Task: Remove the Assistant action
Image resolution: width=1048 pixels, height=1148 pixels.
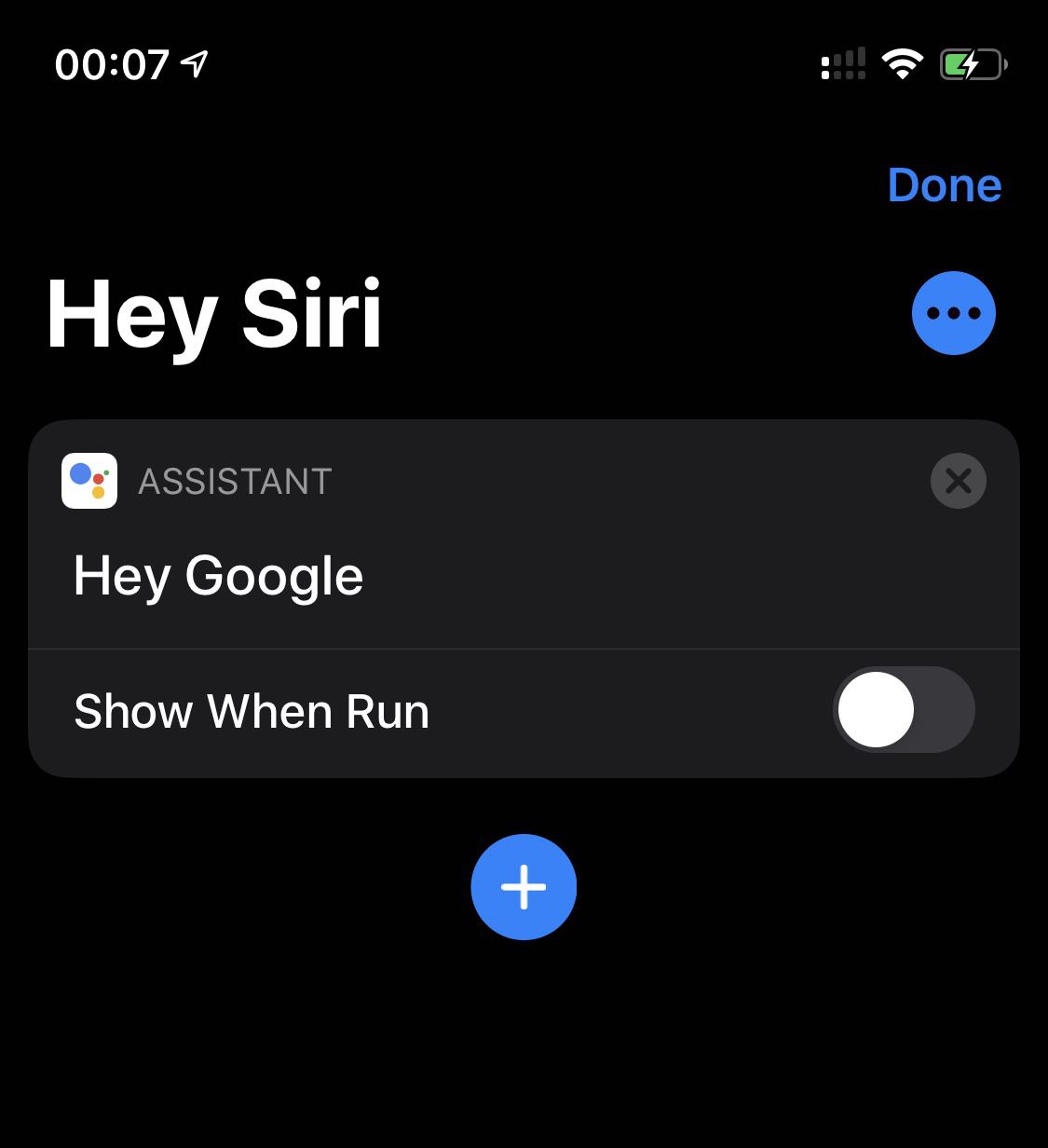Action: tap(958, 481)
